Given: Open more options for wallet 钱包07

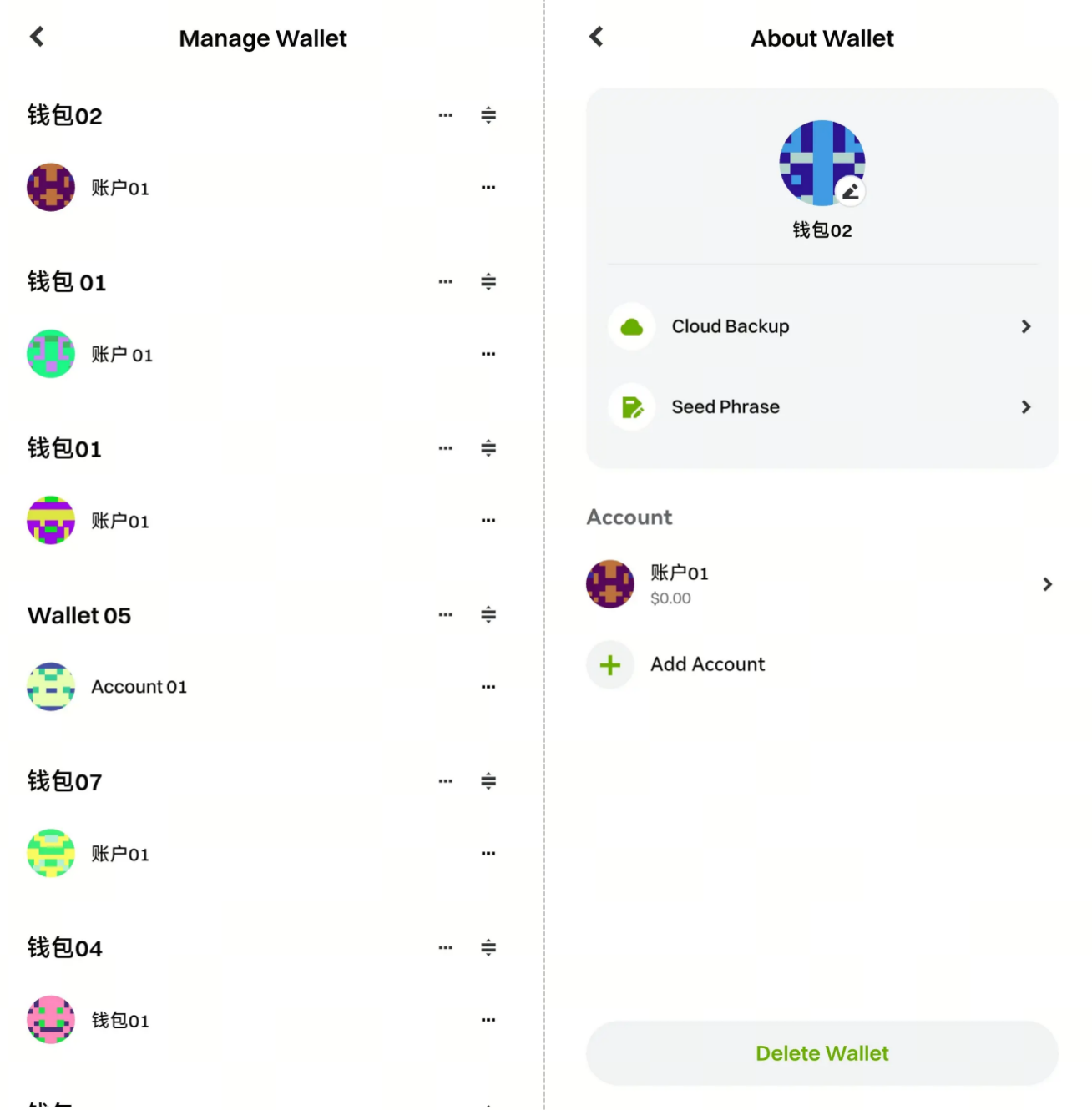Looking at the screenshot, I should 445,781.
